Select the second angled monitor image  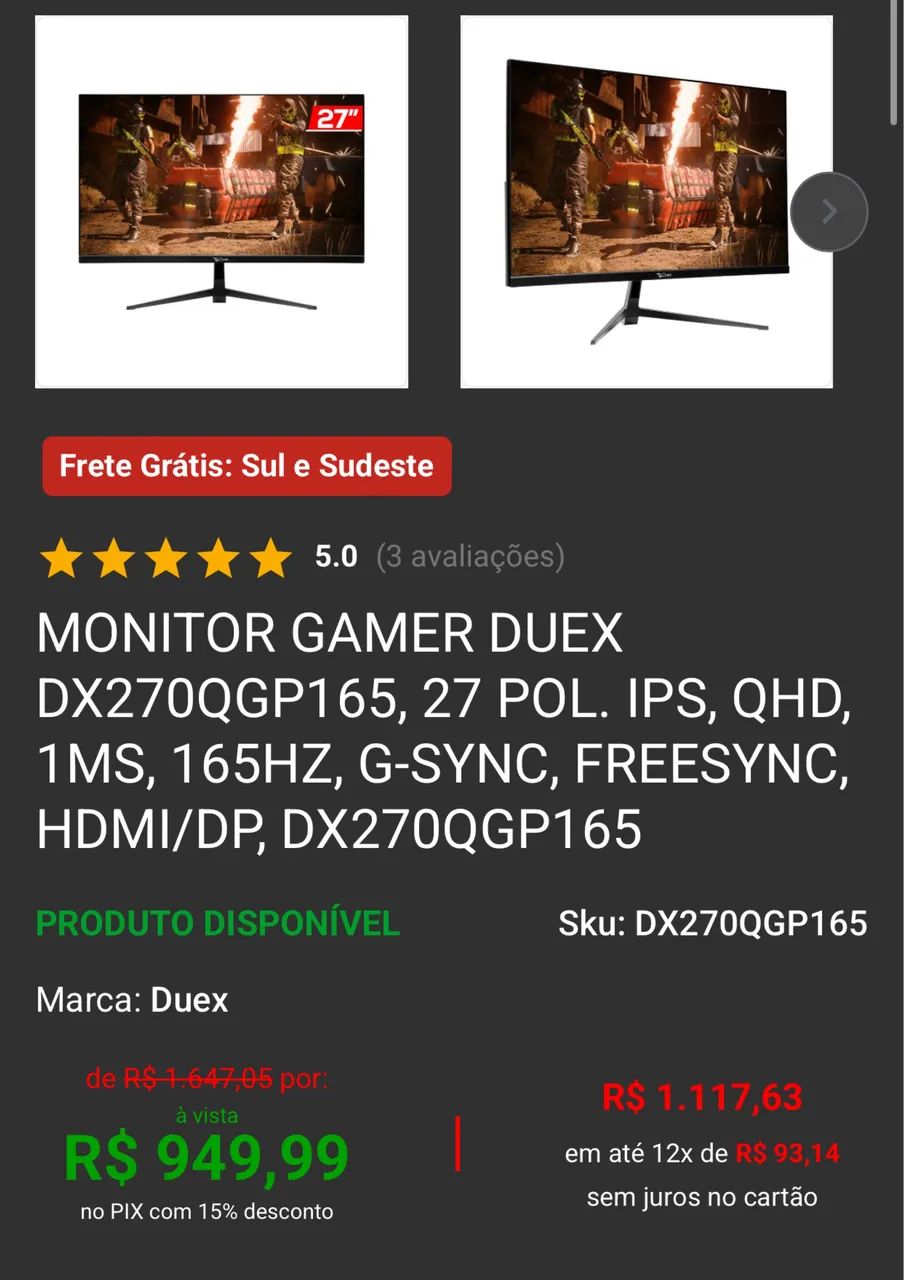(645, 200)
